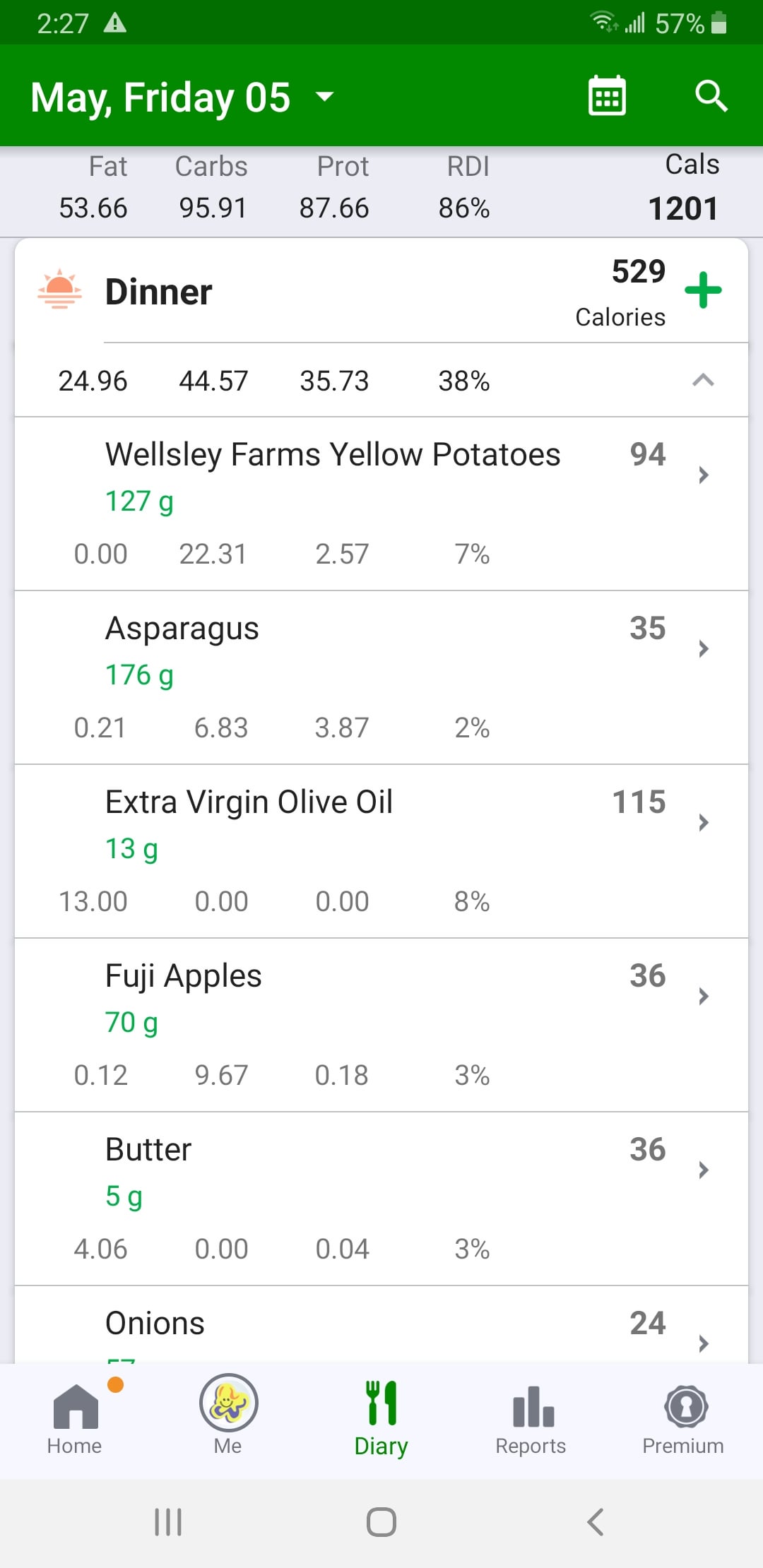Collapse the Dinner section with the chevron
Image resolution: width=763 pixels, height=1568 pixels.
pyautogui.click(x=703, y=381)
